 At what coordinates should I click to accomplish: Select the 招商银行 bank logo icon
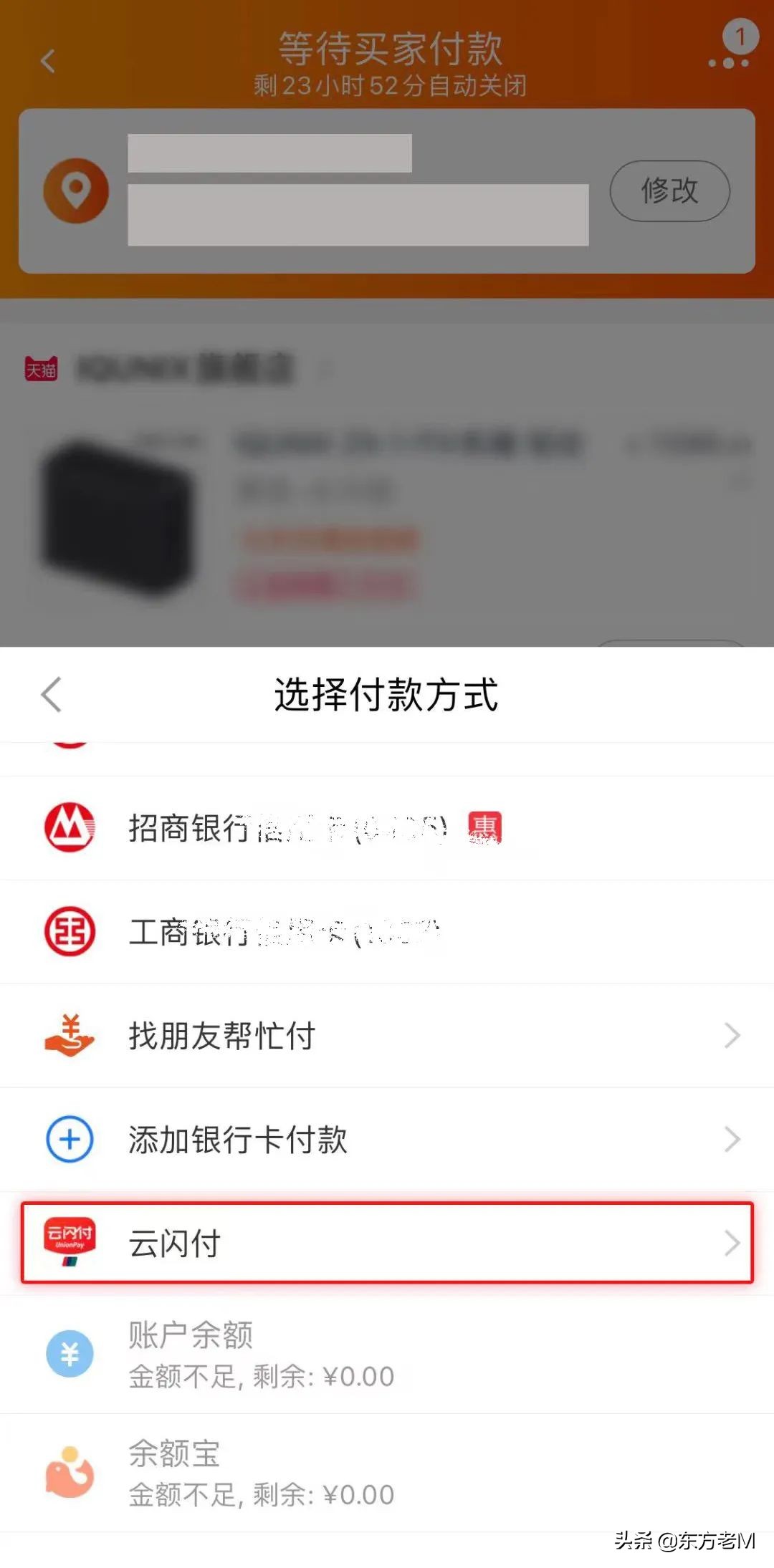coord(68,829)
